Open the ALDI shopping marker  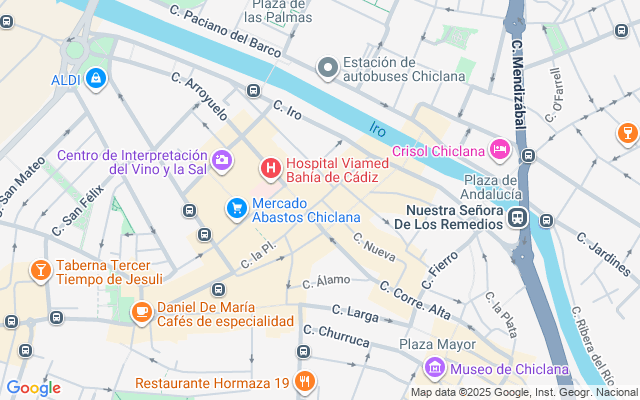point(95,78)
